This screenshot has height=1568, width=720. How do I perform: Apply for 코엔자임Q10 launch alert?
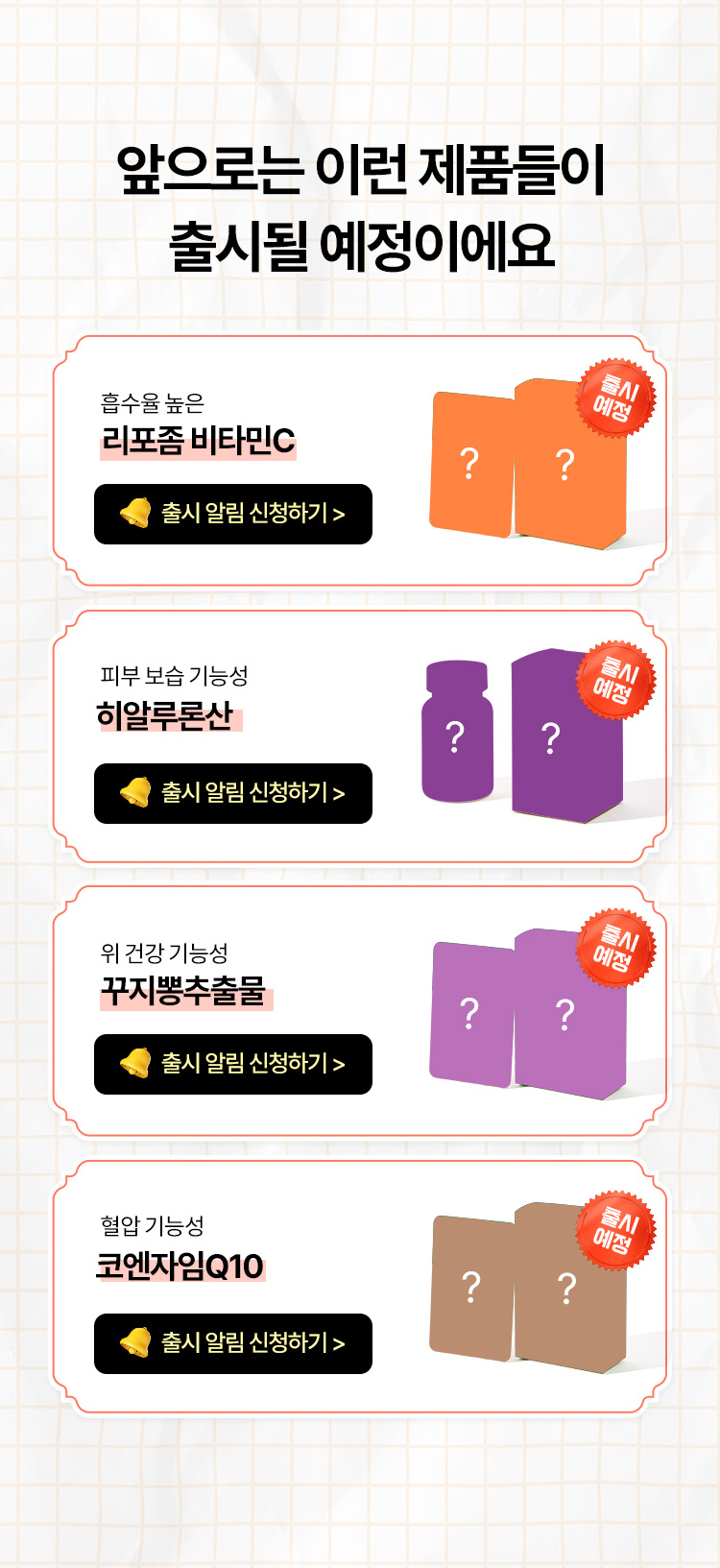(x=233, y=1343)
